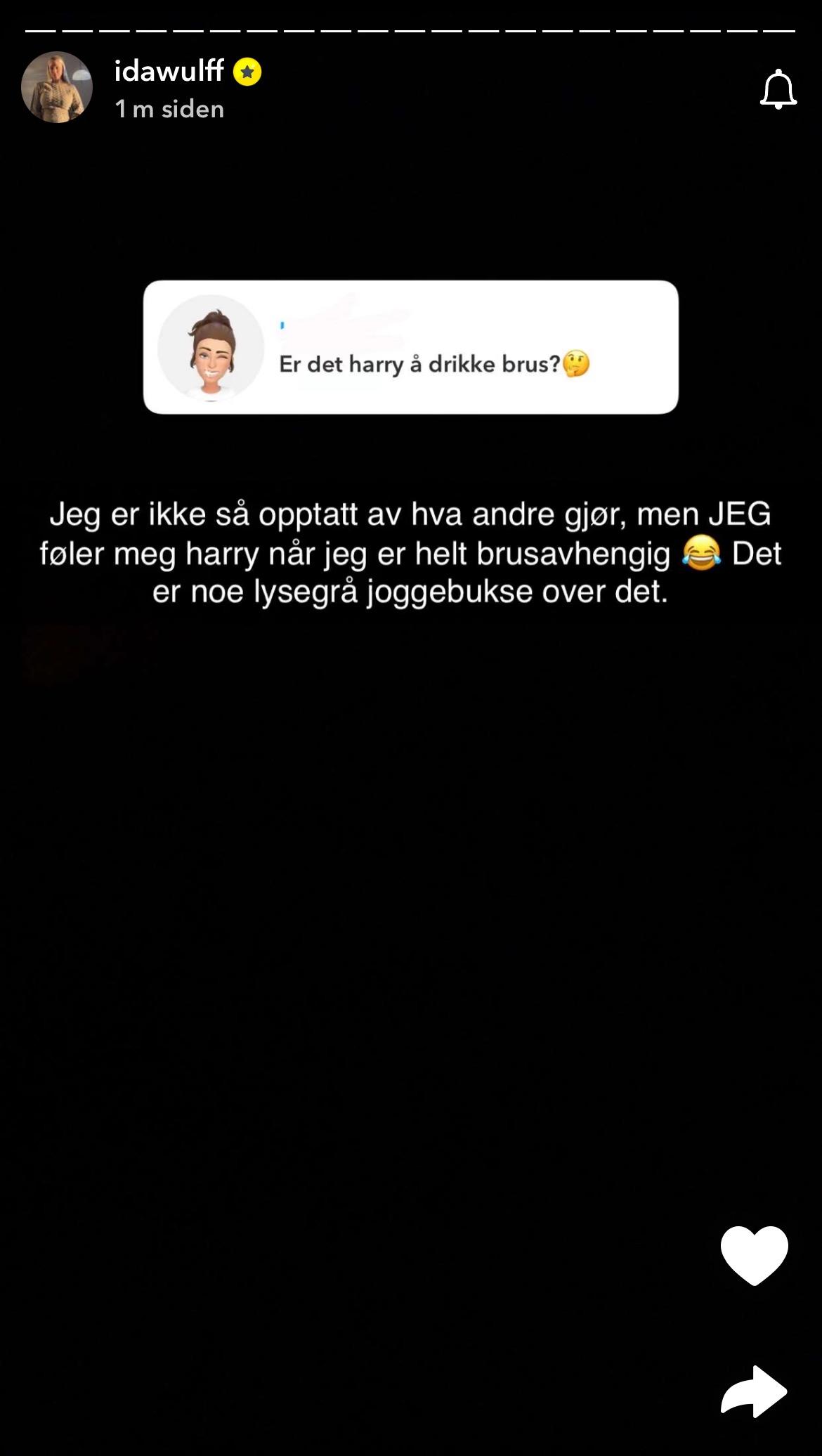Open idawulff's profile picture
Viewport: 822px width, 1456px height.
pyautogui.click(x=57, y=87)
